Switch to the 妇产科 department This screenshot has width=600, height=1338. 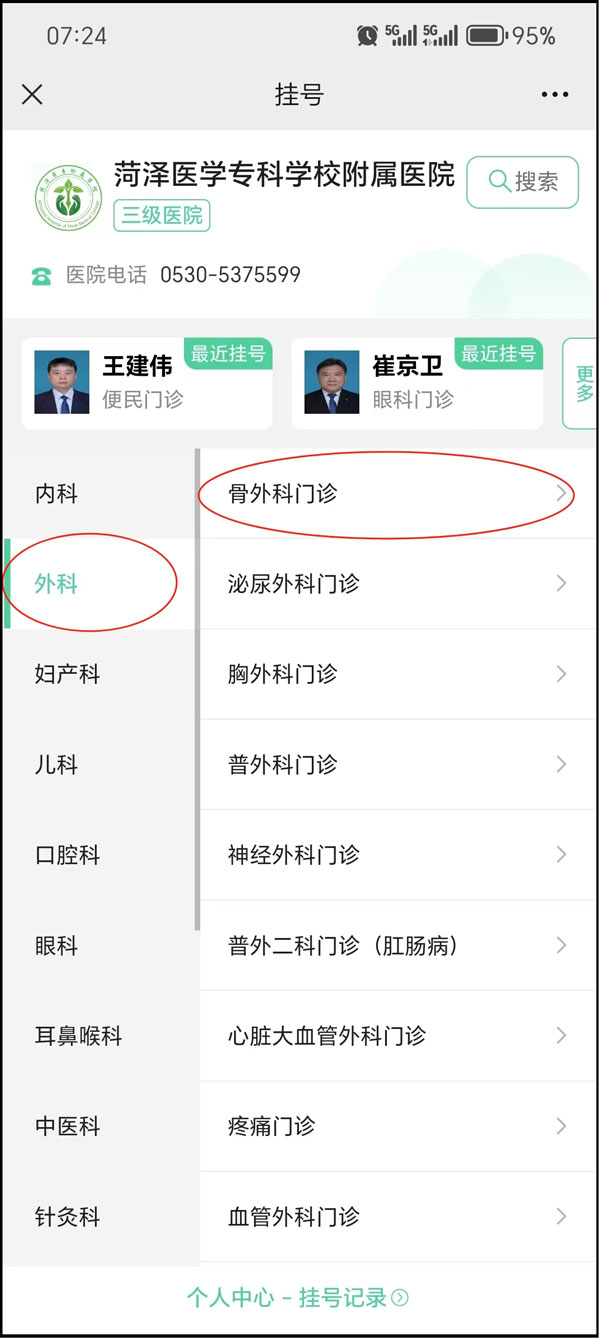click(67, 674)
